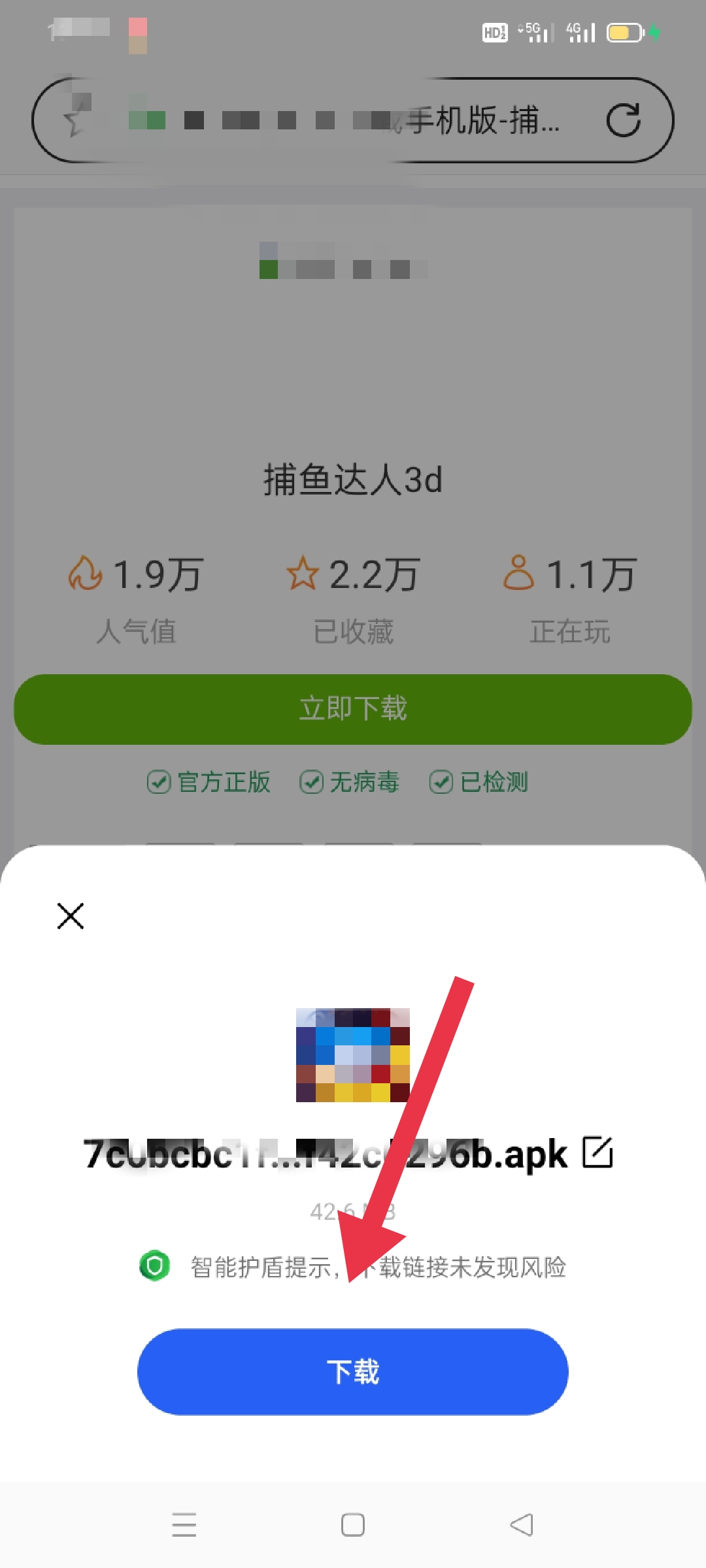Screen dimensions: 706x1568
Task: Go to the home screen
Action: coord(352,1525)
